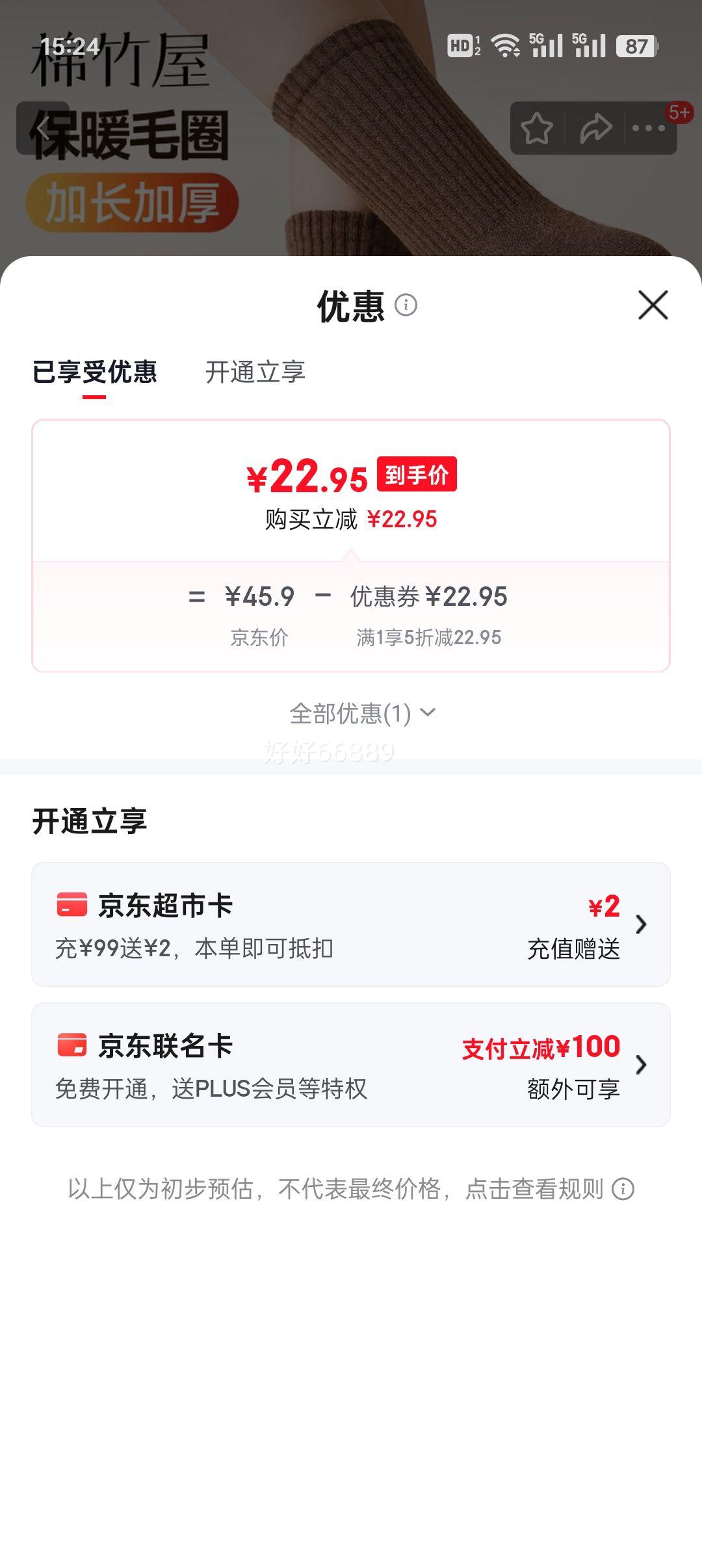This screenshot has height=1568, width=702.
Task: Tap the back arrow on product image
Action: click(x=43, y=127)
